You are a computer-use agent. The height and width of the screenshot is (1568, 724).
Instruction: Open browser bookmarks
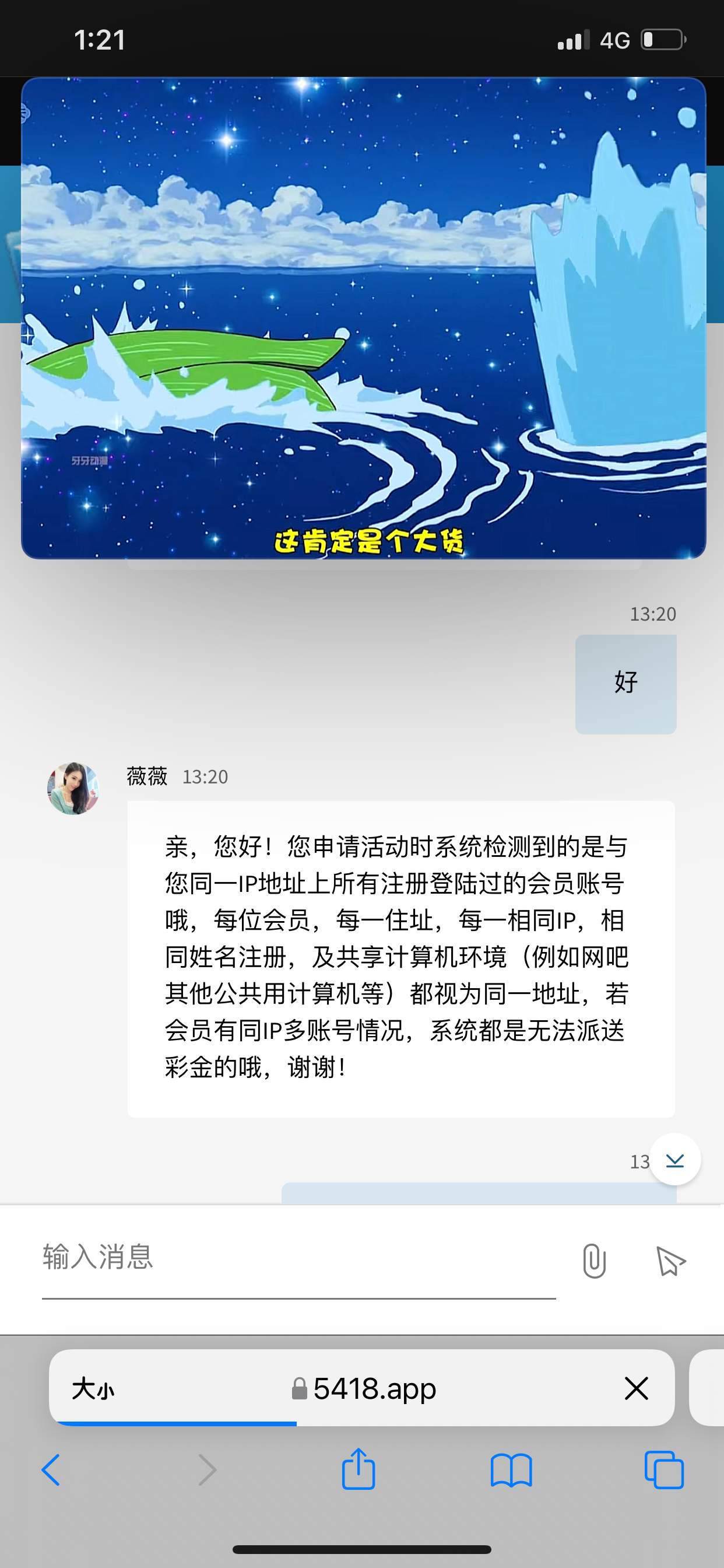coord(511,1471)
